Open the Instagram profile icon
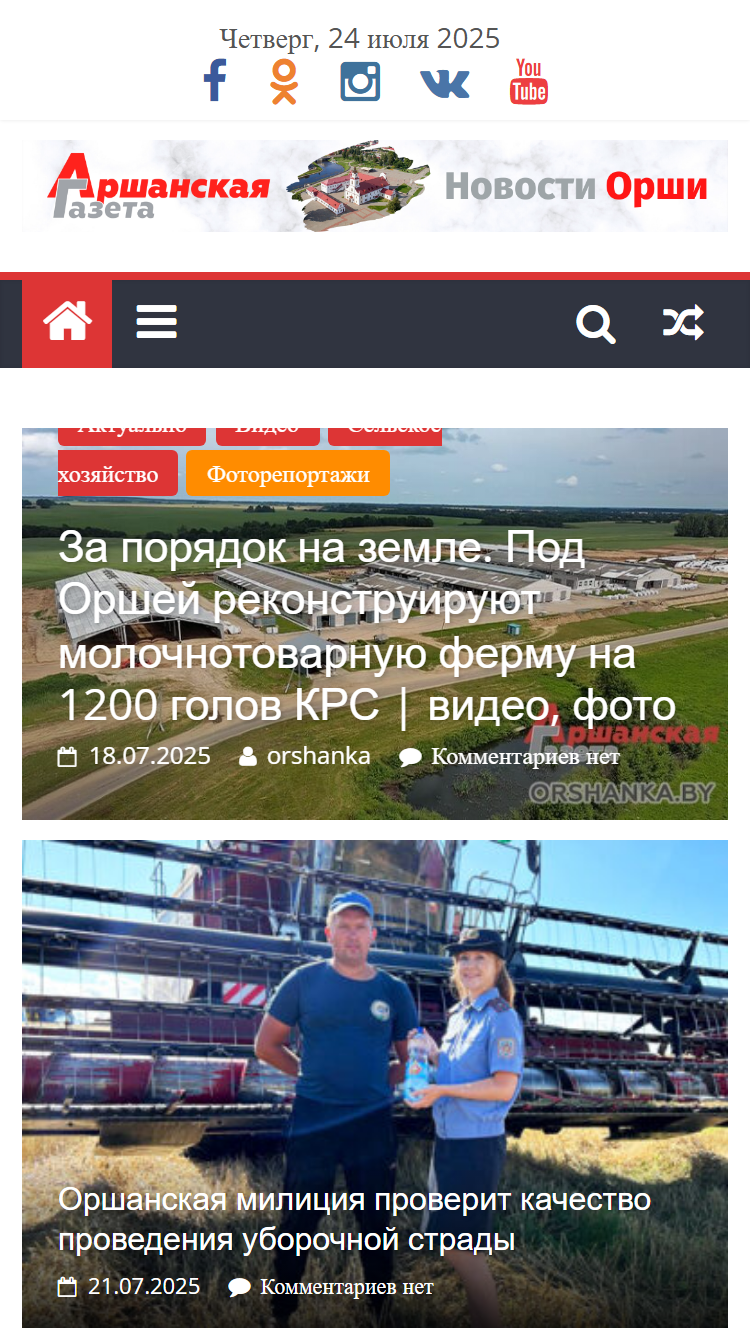Screen dimensions: 750x1334 pos(360,81)
